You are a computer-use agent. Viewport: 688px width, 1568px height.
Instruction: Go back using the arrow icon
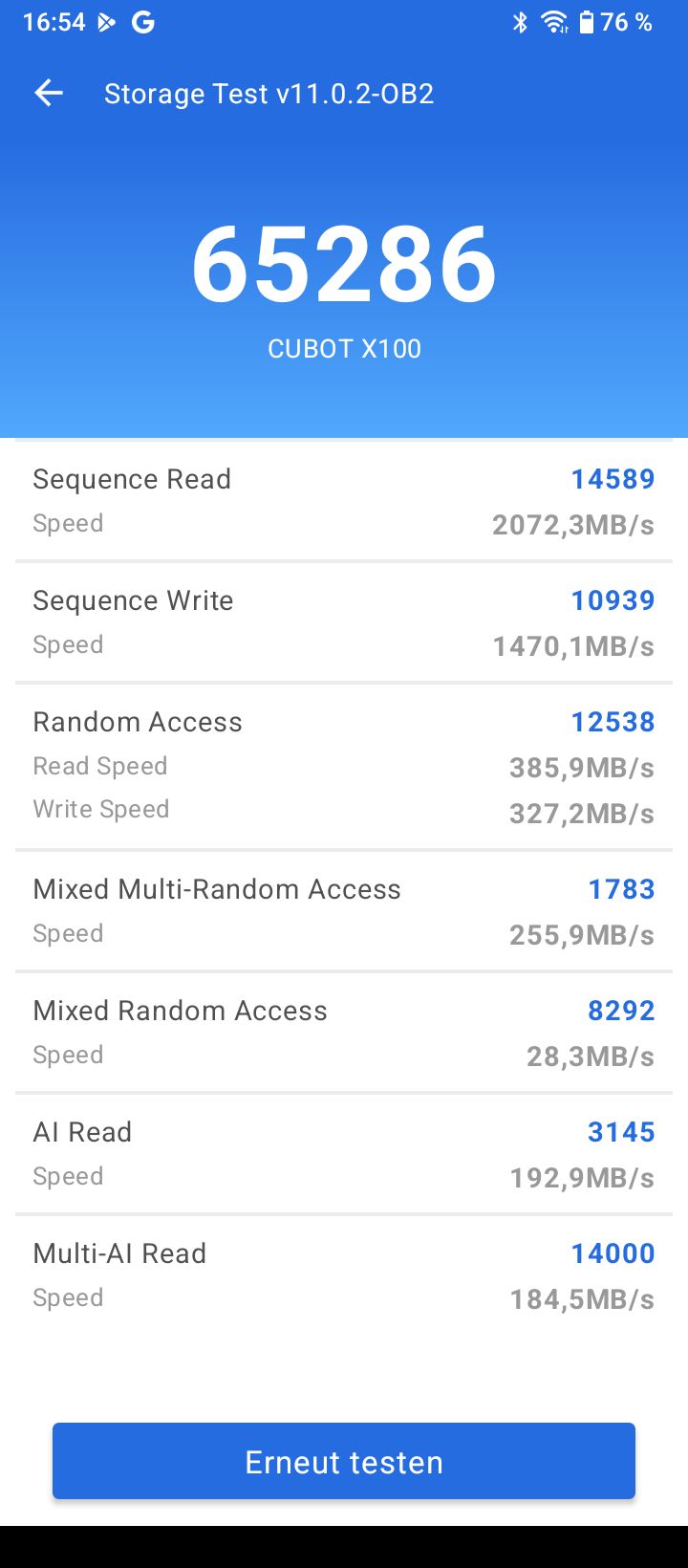tap(48, 93)
